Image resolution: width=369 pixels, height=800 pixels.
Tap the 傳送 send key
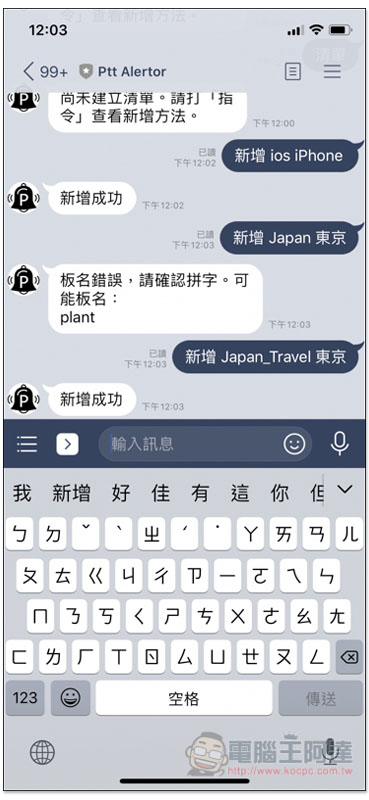[321, 698]
